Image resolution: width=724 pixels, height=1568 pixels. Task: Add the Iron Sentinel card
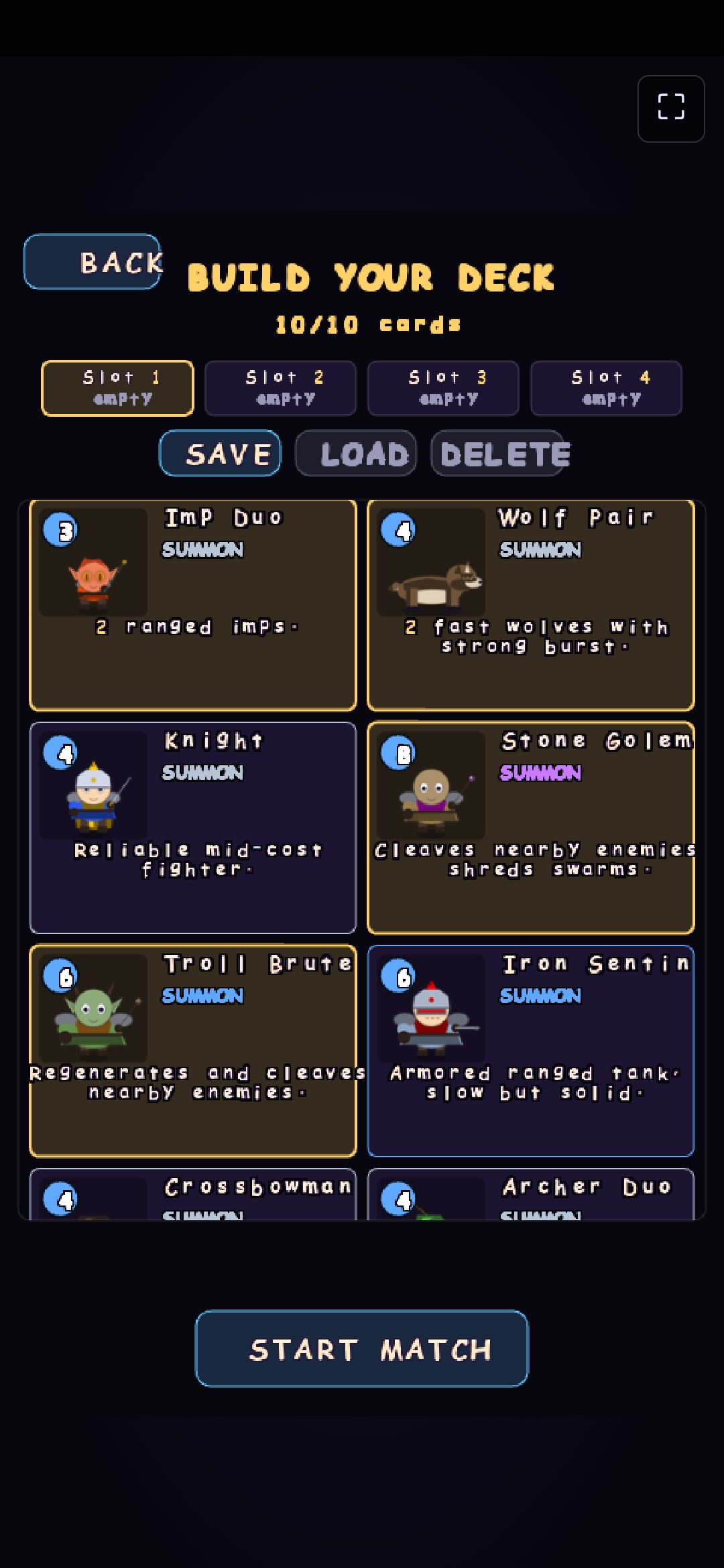(531, 1051)
